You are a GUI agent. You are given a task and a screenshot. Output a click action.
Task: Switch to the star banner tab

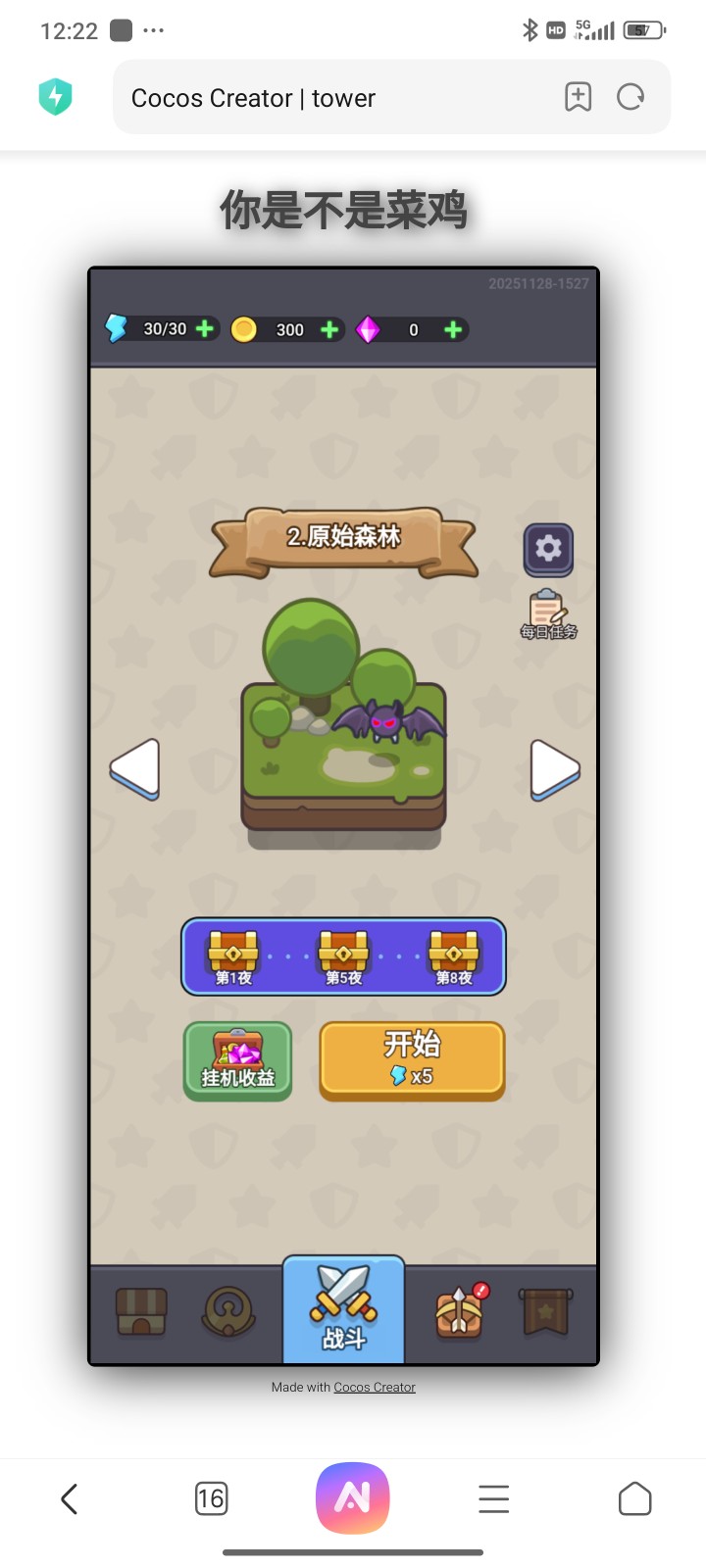point(546,1312)
